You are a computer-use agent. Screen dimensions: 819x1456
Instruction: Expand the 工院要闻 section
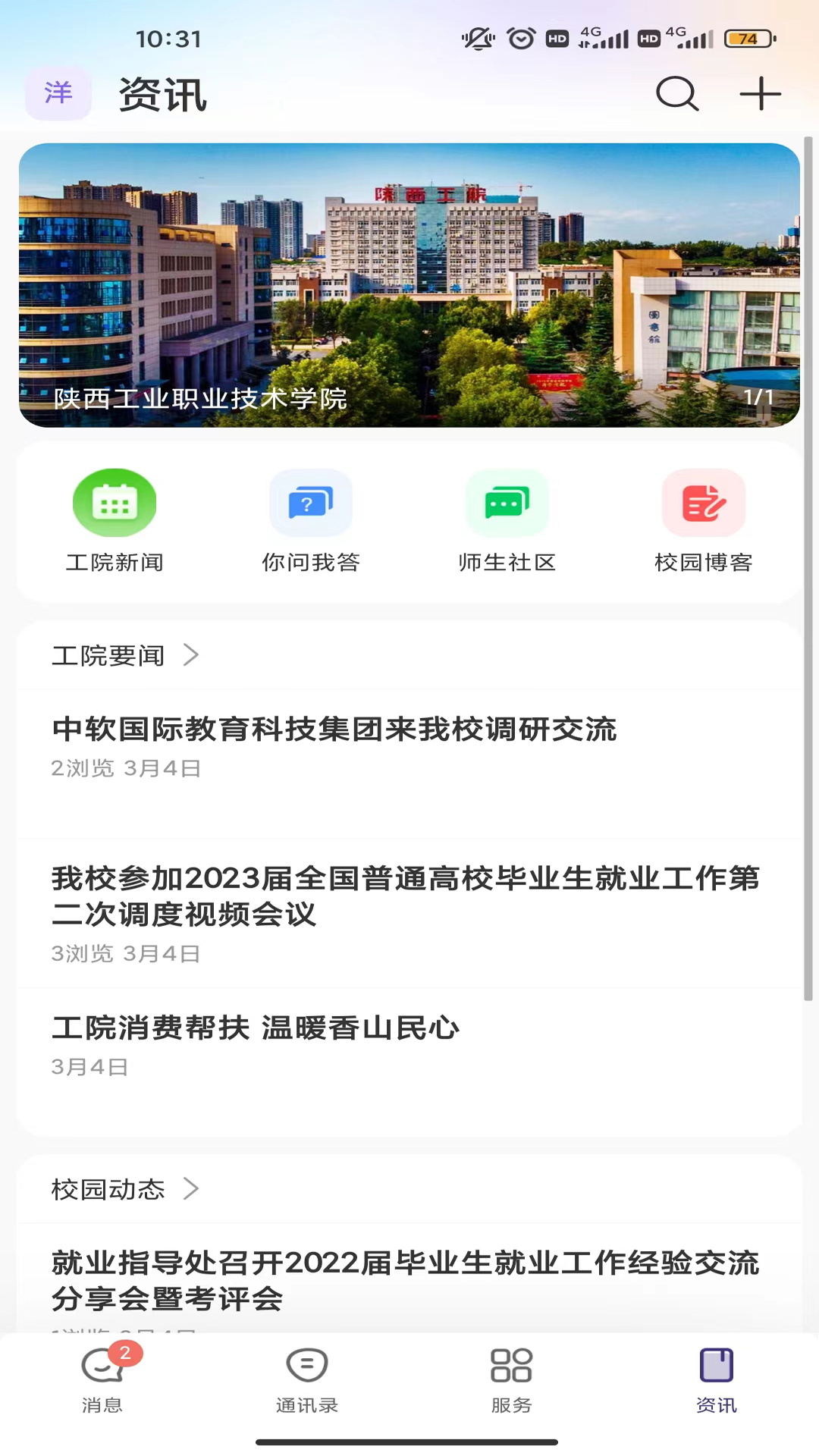(x=126, y=655)
